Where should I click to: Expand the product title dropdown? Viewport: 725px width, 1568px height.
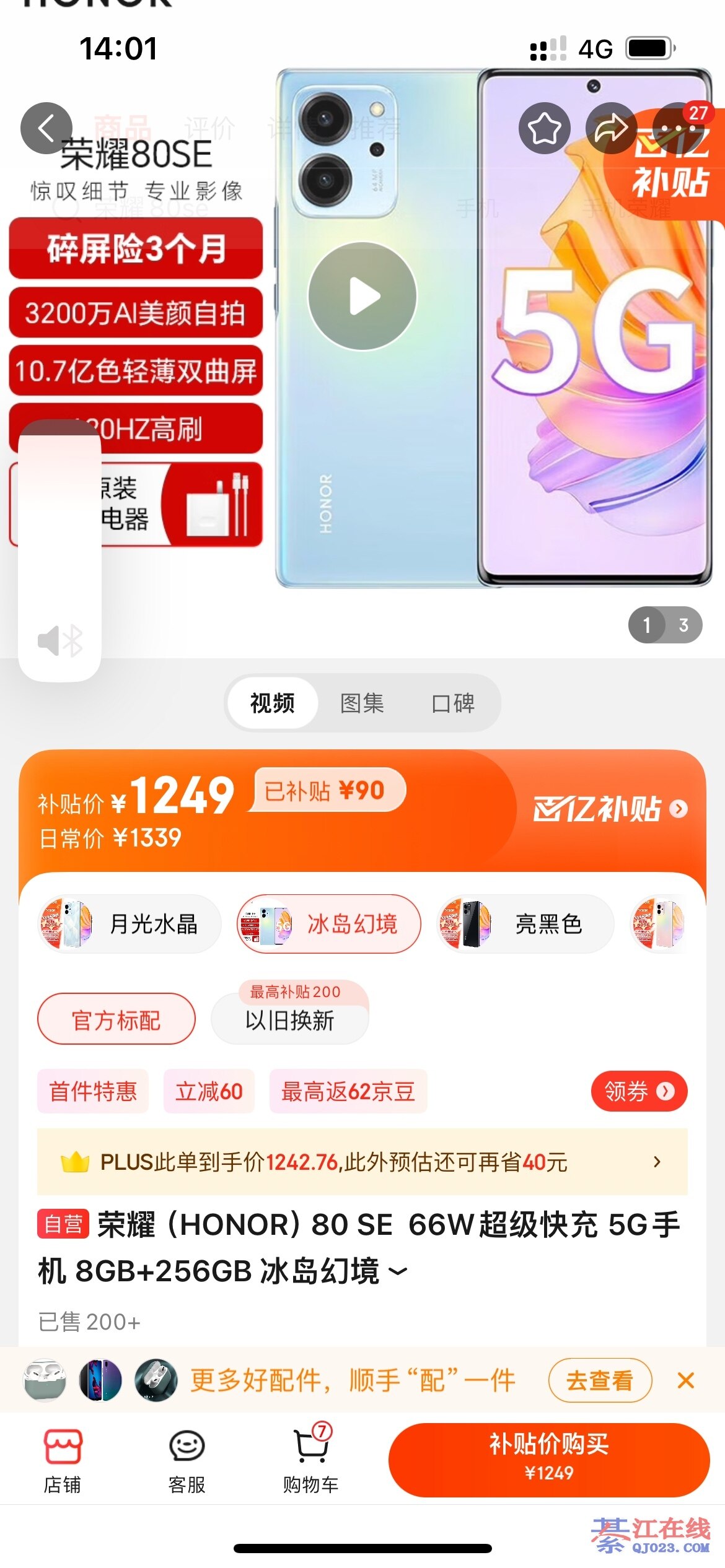point(398,1272)
